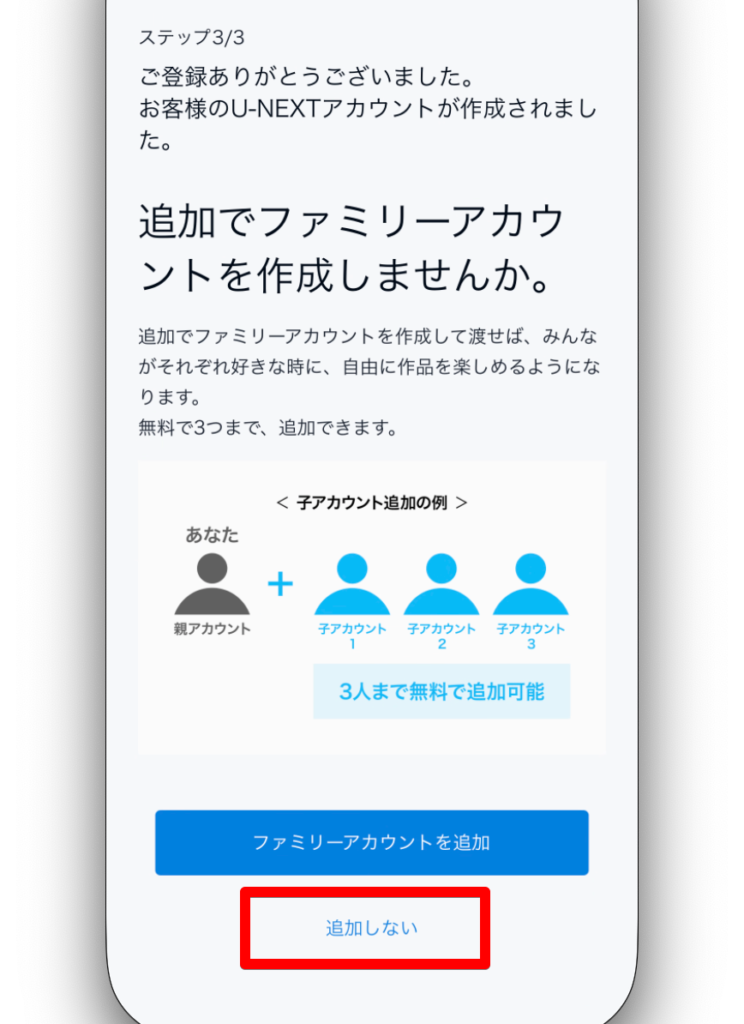Tap the ファミリーアカウントを追加 button

click(371, 842)
